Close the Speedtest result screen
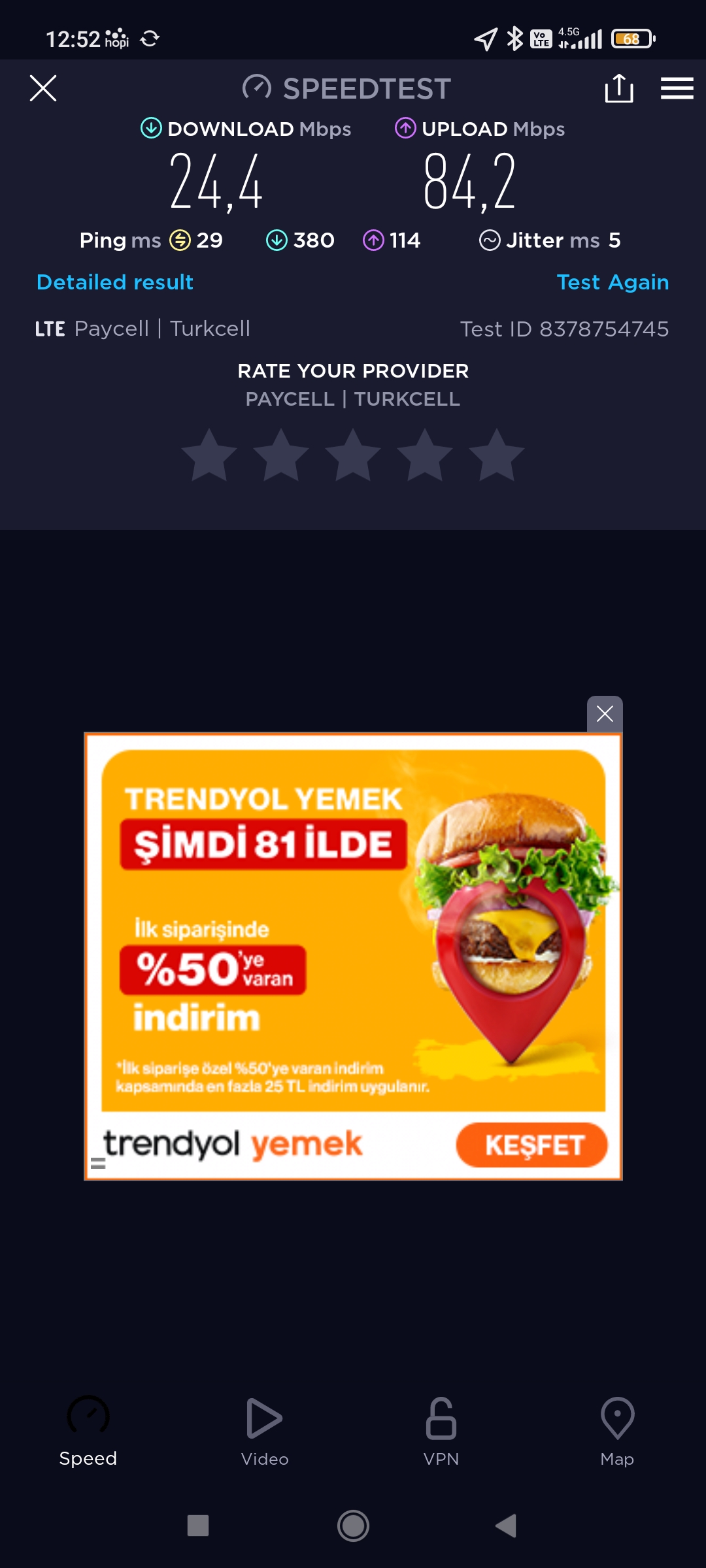 [x=43, y=88]
